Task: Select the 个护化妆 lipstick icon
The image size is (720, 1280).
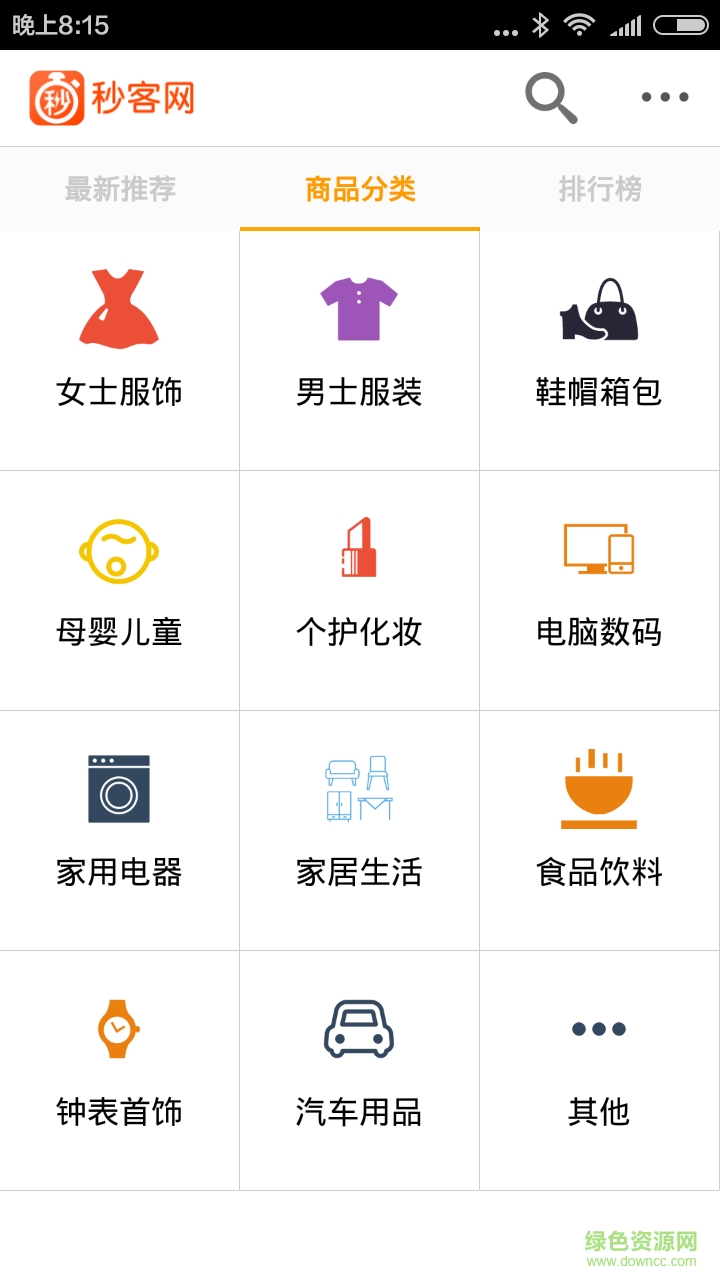Action: coord(359,548)
